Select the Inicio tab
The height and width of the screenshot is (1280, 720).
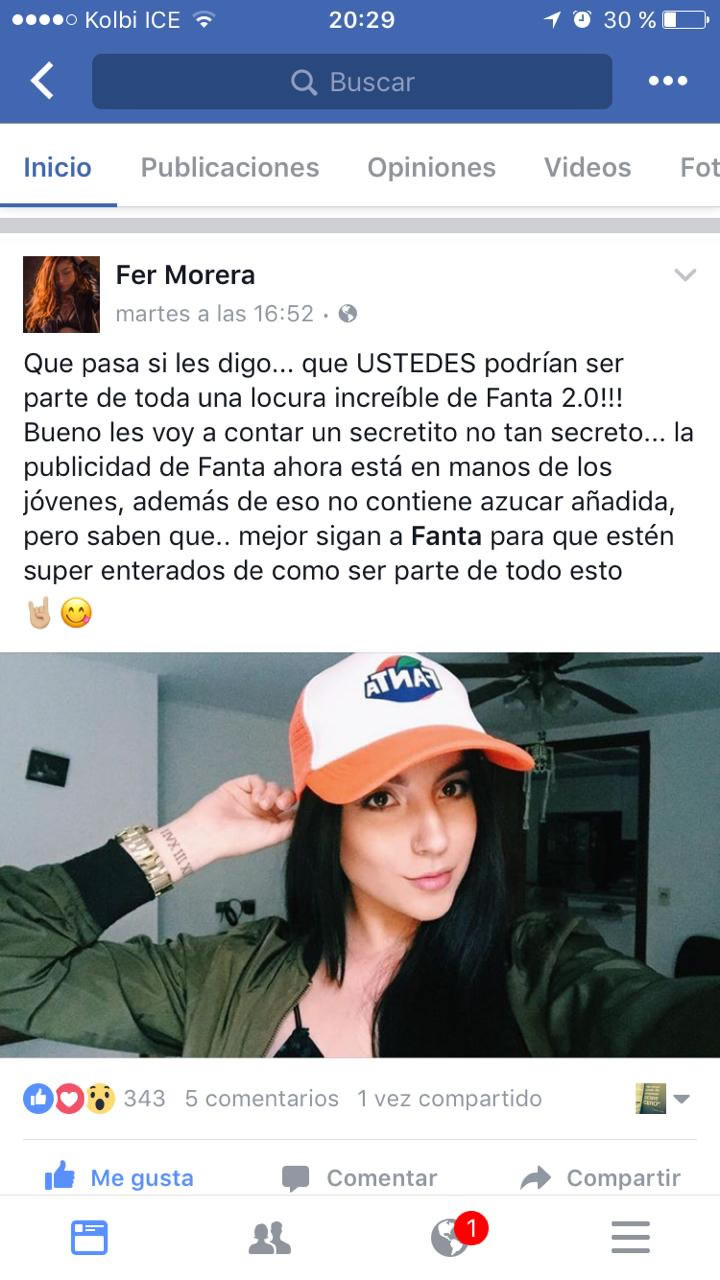click(x=58, y=167)
